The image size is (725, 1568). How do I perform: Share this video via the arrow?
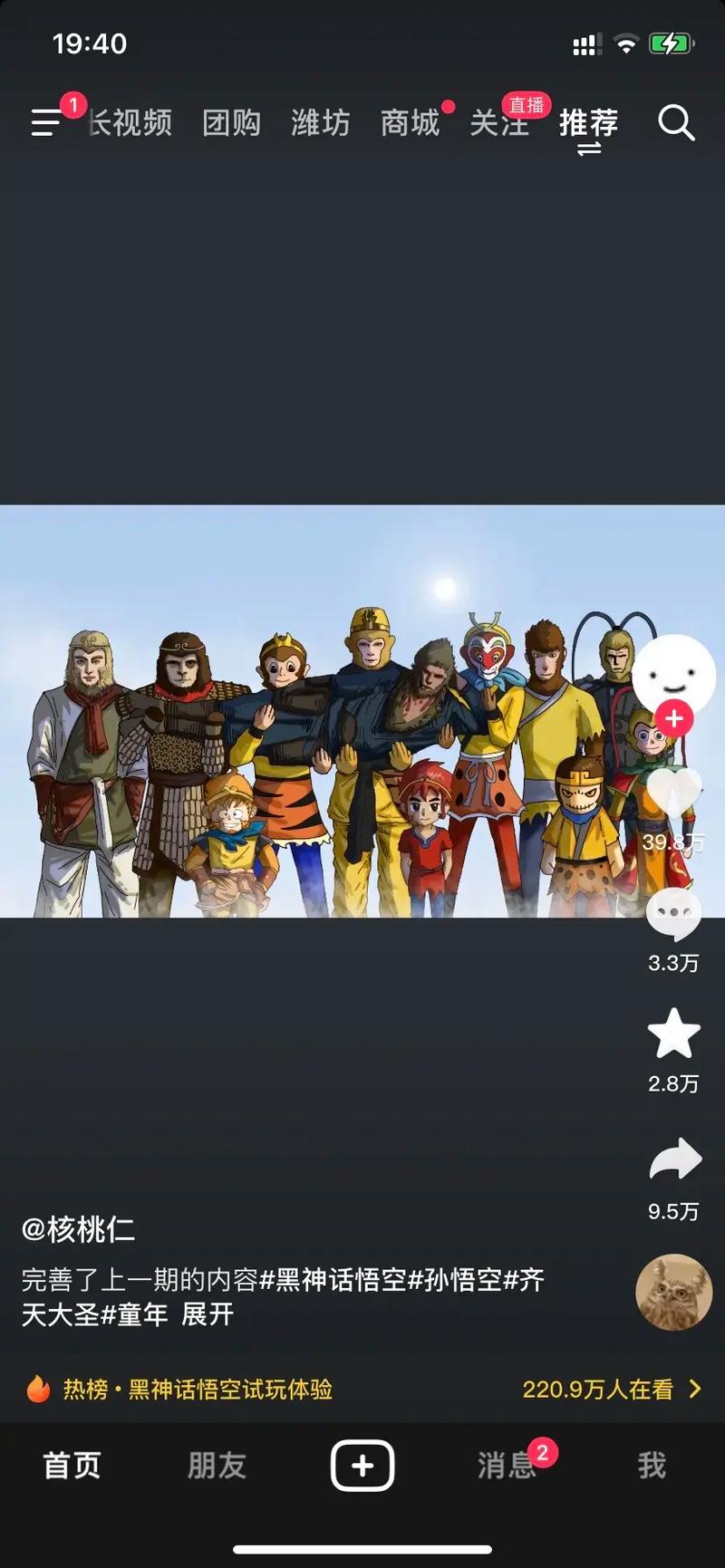(x=674, y=1160)
